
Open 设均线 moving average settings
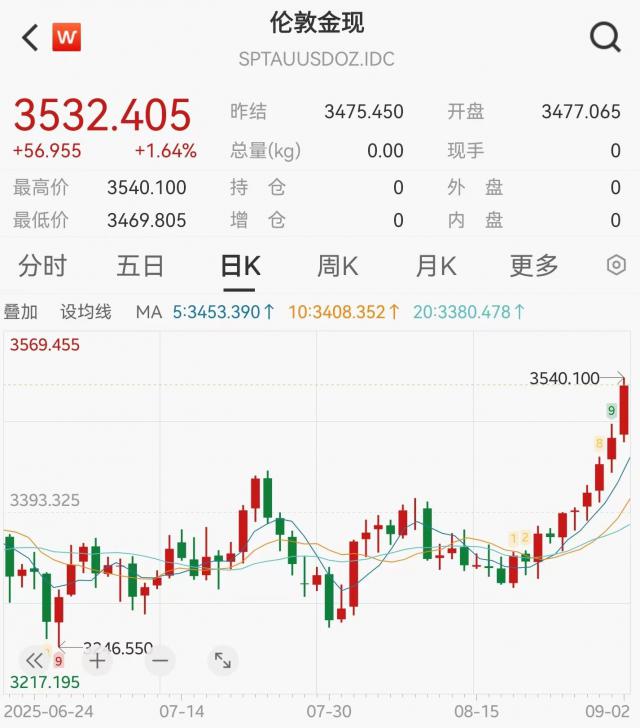[86, 312]
